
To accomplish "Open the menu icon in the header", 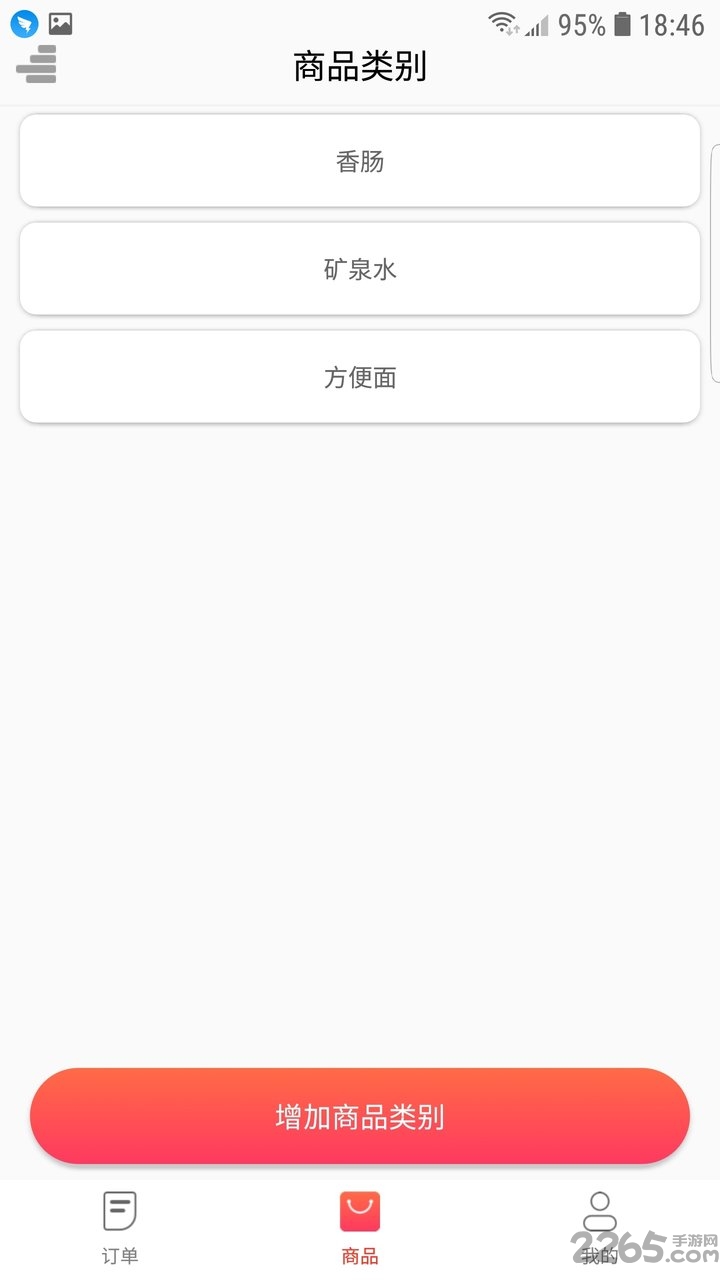I will (37, 65).
